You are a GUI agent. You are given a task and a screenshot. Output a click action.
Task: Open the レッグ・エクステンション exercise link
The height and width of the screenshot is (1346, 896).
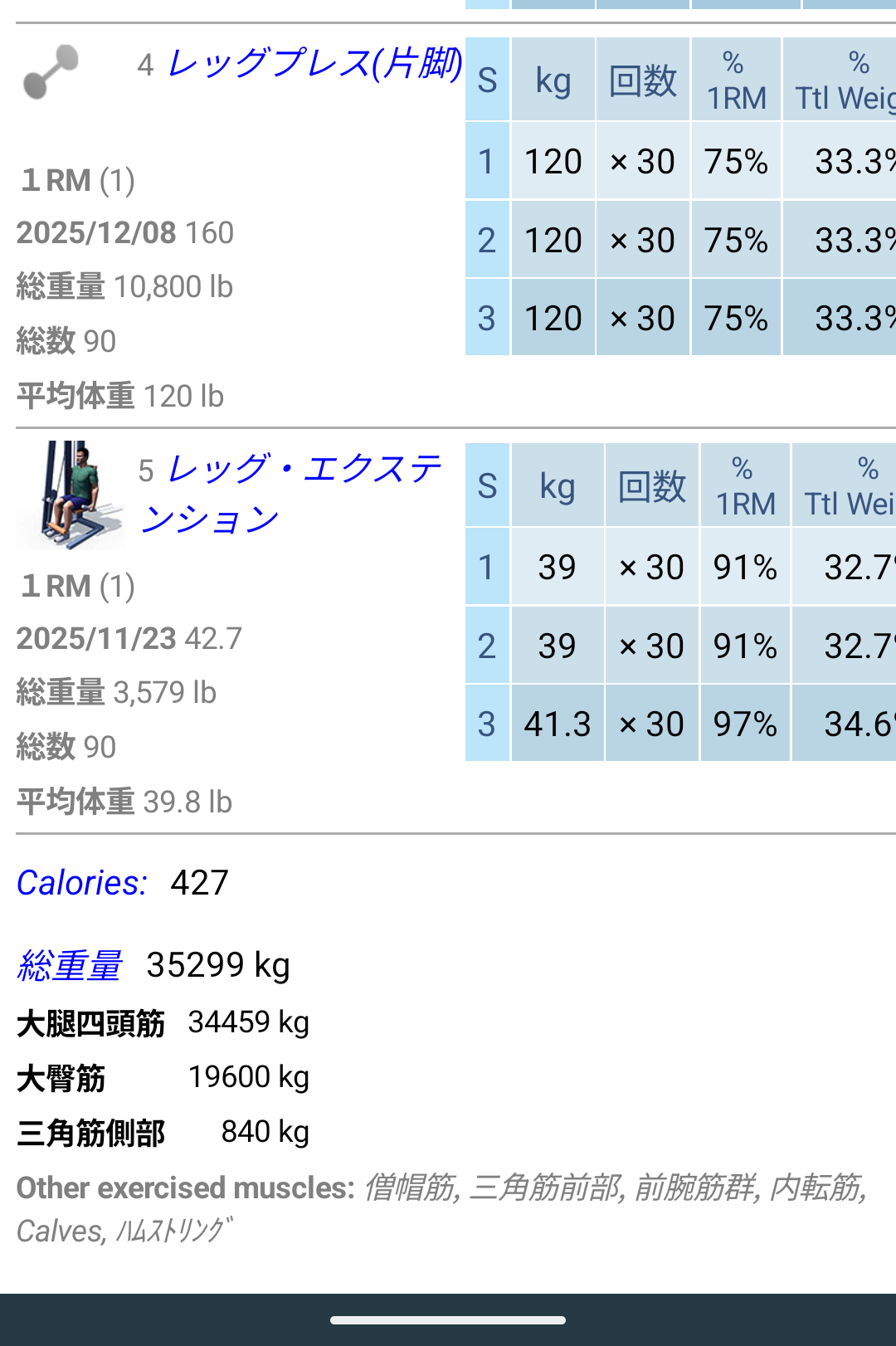289,493
